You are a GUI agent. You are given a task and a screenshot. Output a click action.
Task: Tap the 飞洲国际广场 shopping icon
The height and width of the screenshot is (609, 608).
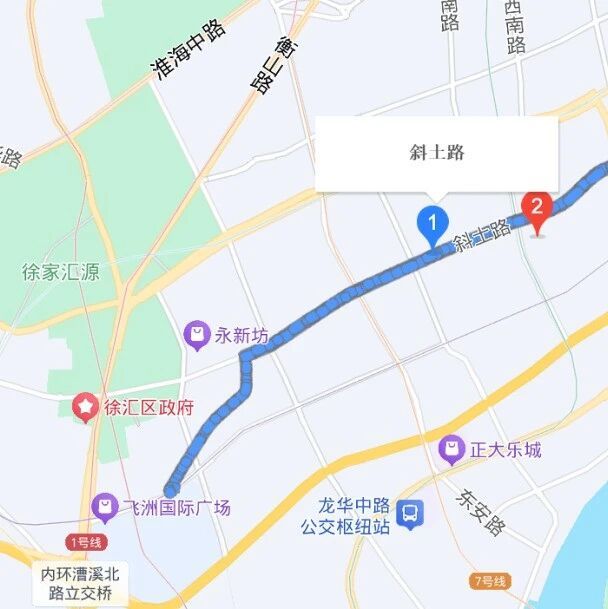click(104, 508)
